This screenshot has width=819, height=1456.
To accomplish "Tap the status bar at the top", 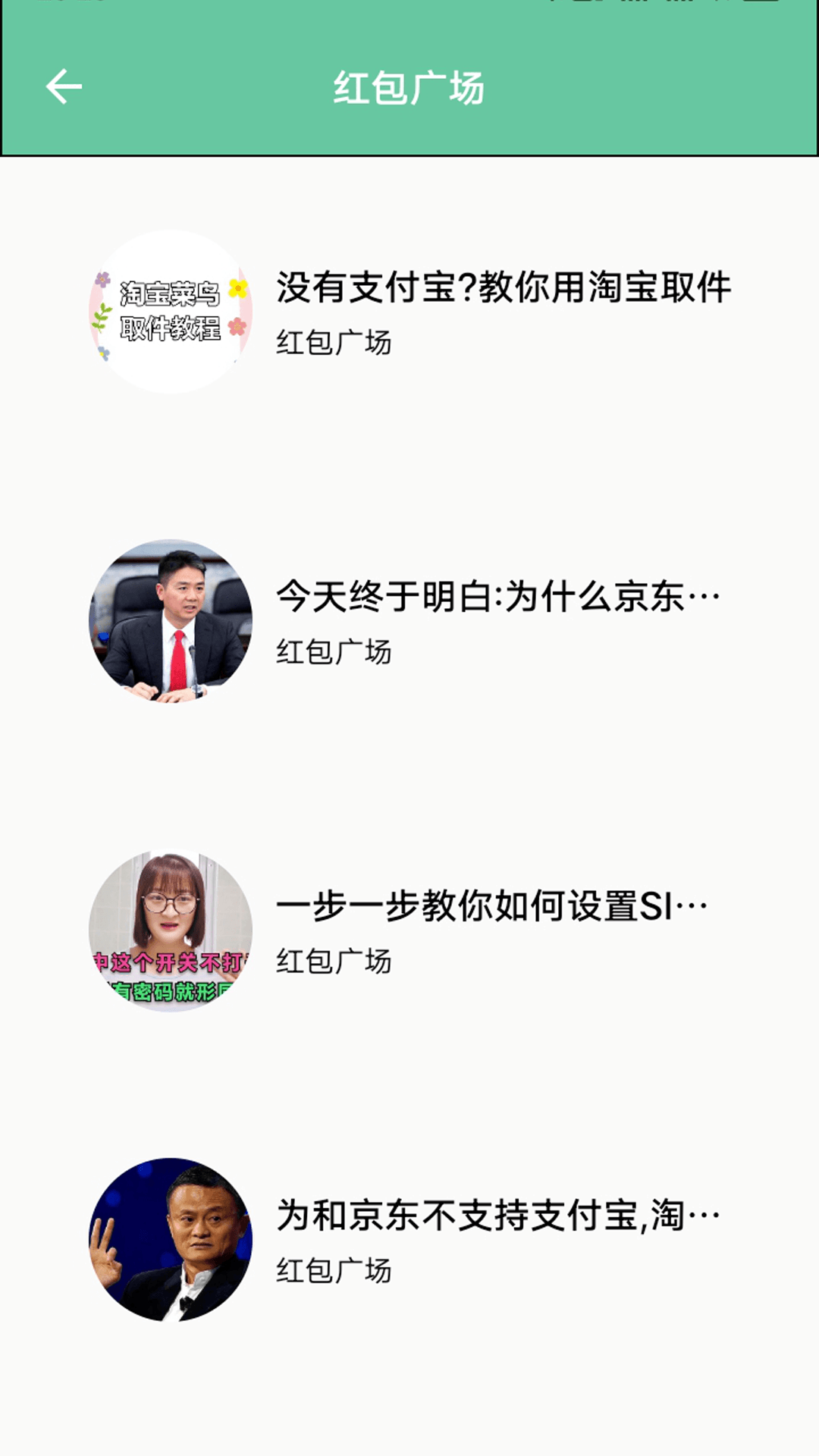I will click(x=409, y=6).
